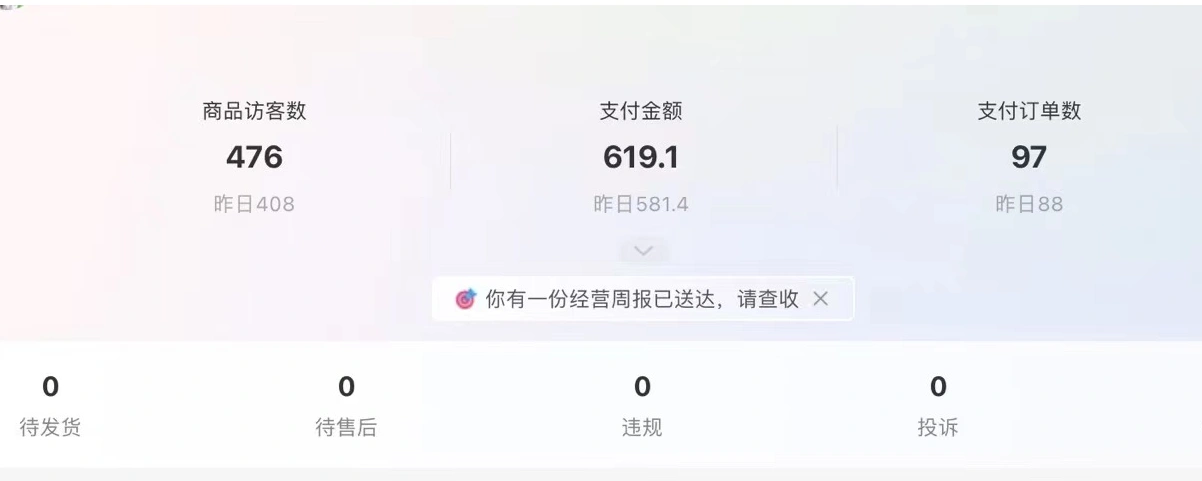Open 待发货 orders
Viewport: 1202px width, 481px height.
(x=51, y=406)
